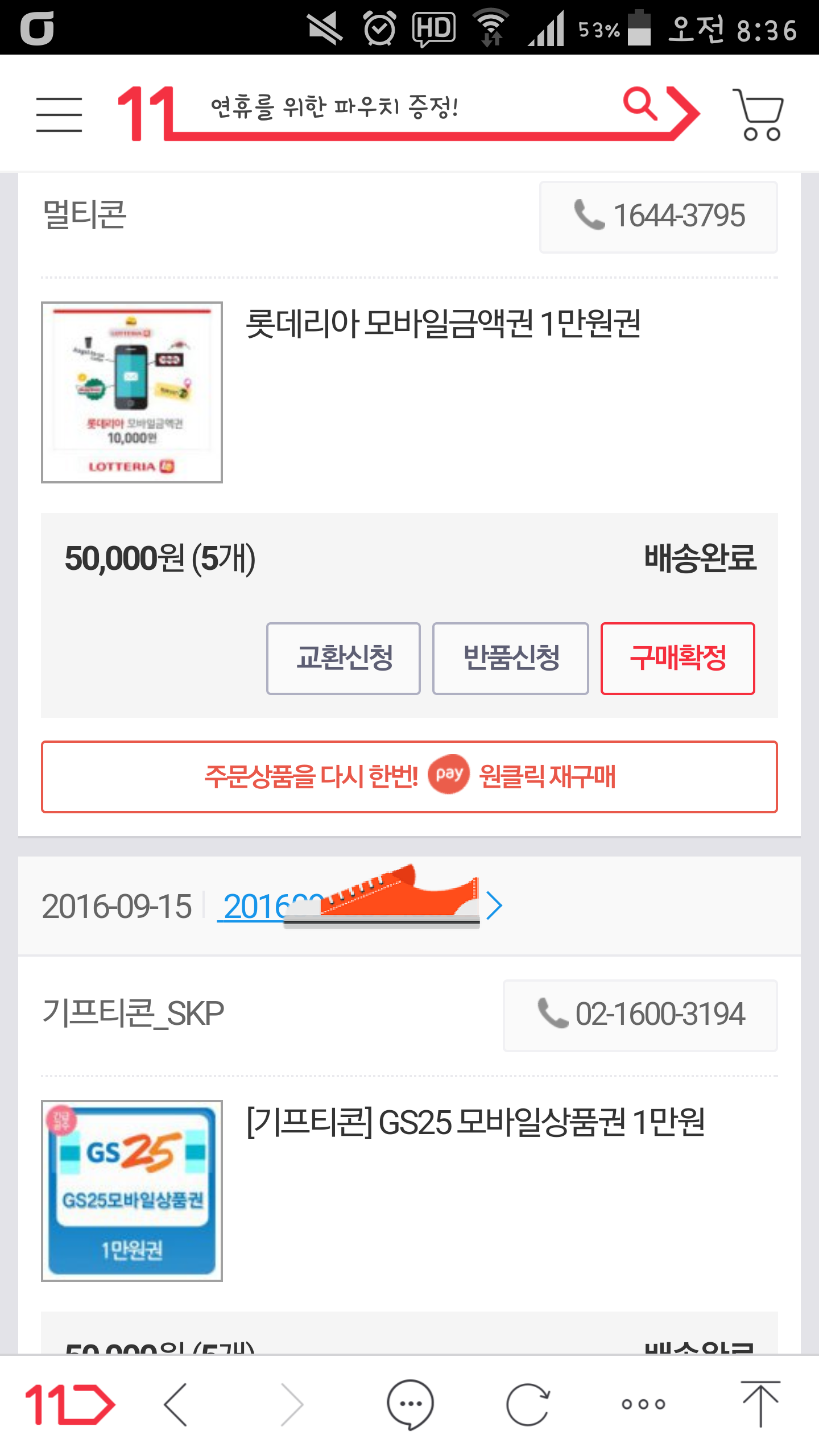The width and height of the screenshot is (819, 1456).
Task: Open the hamburger menu
Action: [x=59, y=114]
